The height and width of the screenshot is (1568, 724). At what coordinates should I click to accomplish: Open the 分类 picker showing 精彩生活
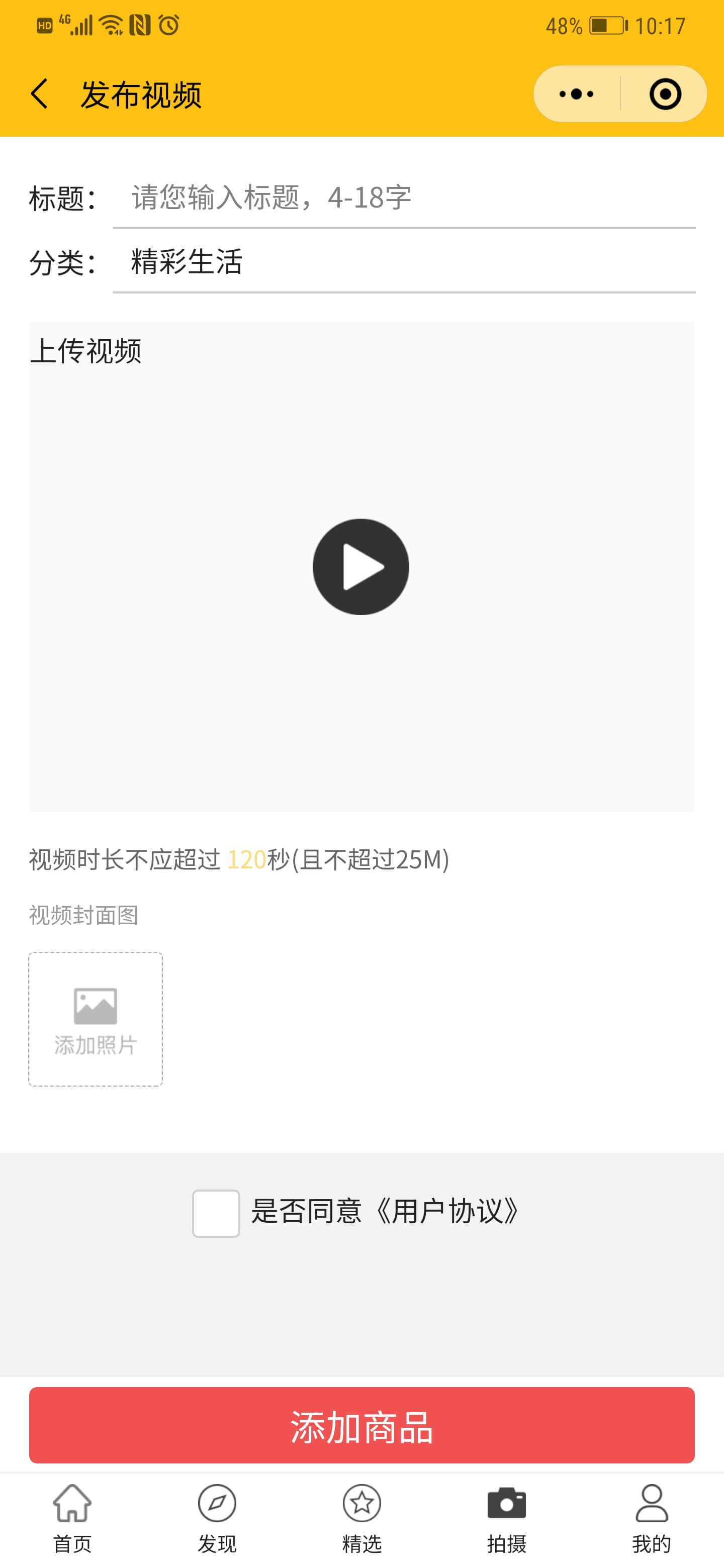pyautogui.click(x=403, y=262)
